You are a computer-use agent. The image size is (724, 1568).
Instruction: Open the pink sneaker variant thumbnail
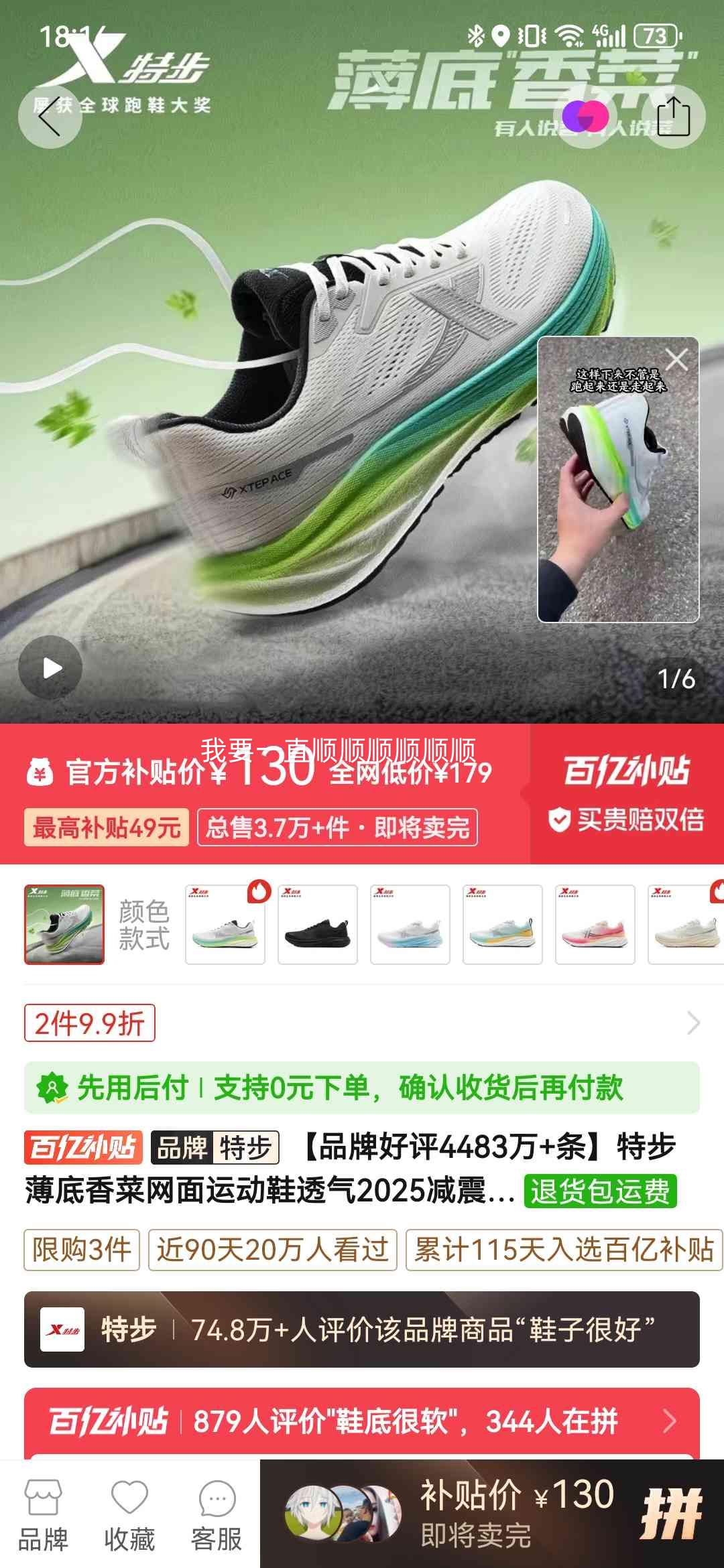click(596, 925)
